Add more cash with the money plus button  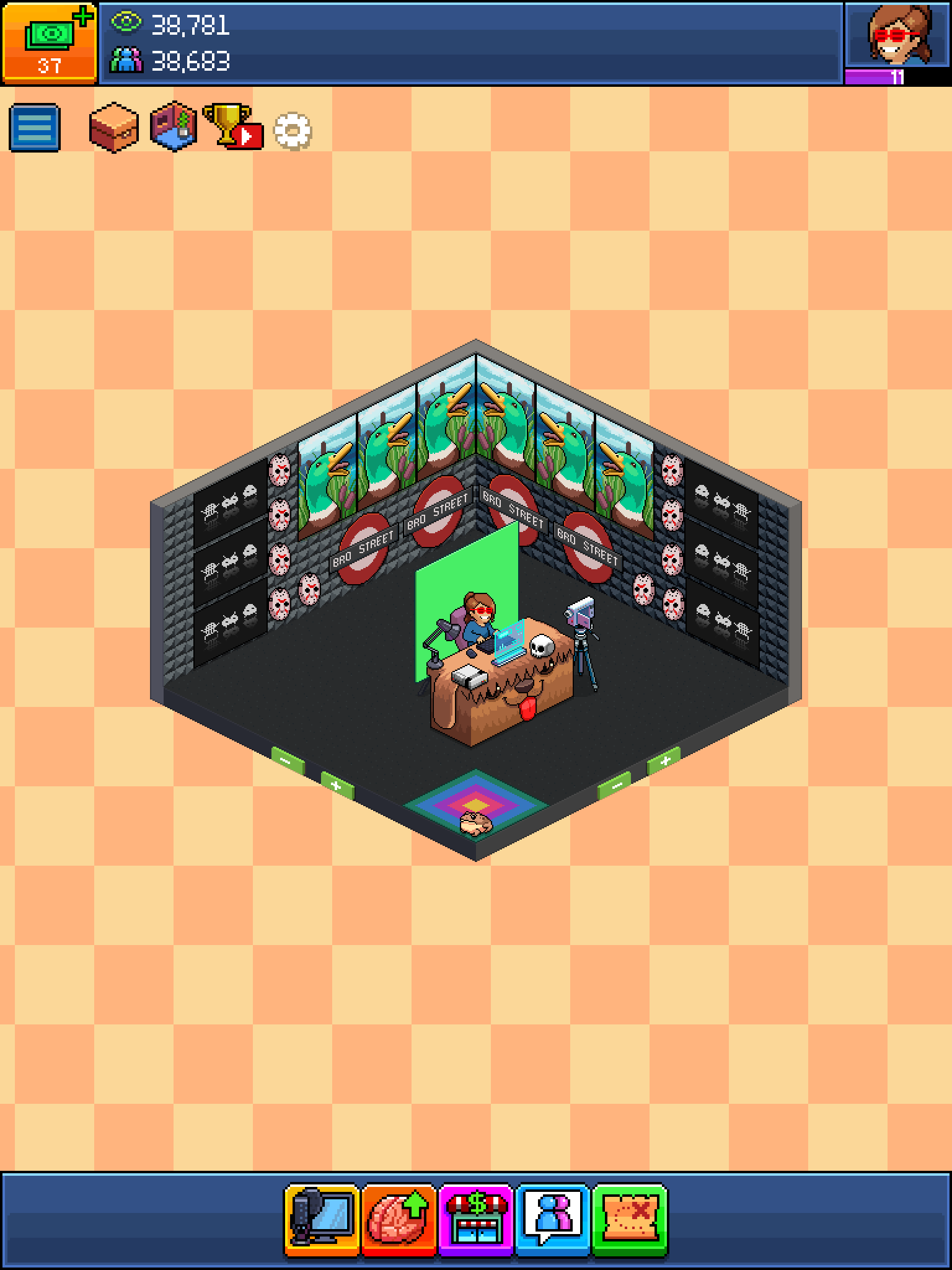pos(50,42)
